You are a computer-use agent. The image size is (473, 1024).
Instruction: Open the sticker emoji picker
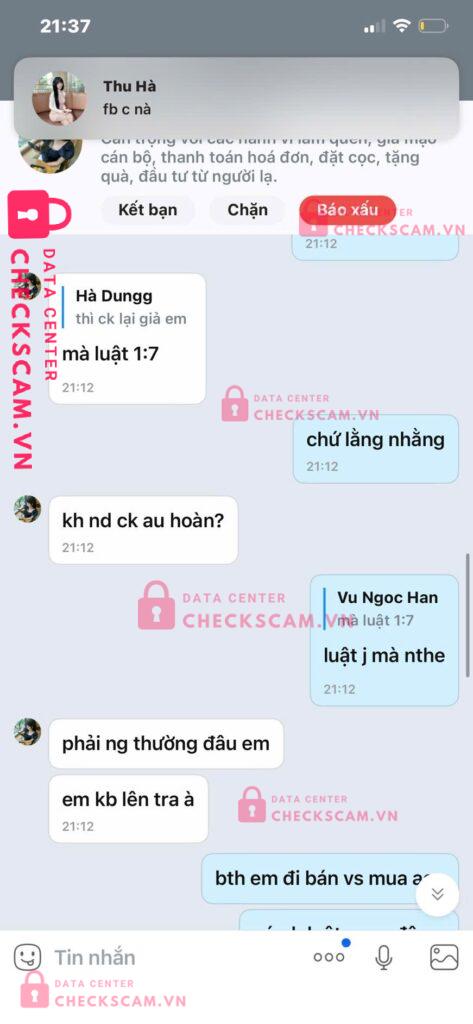(27, 957)
